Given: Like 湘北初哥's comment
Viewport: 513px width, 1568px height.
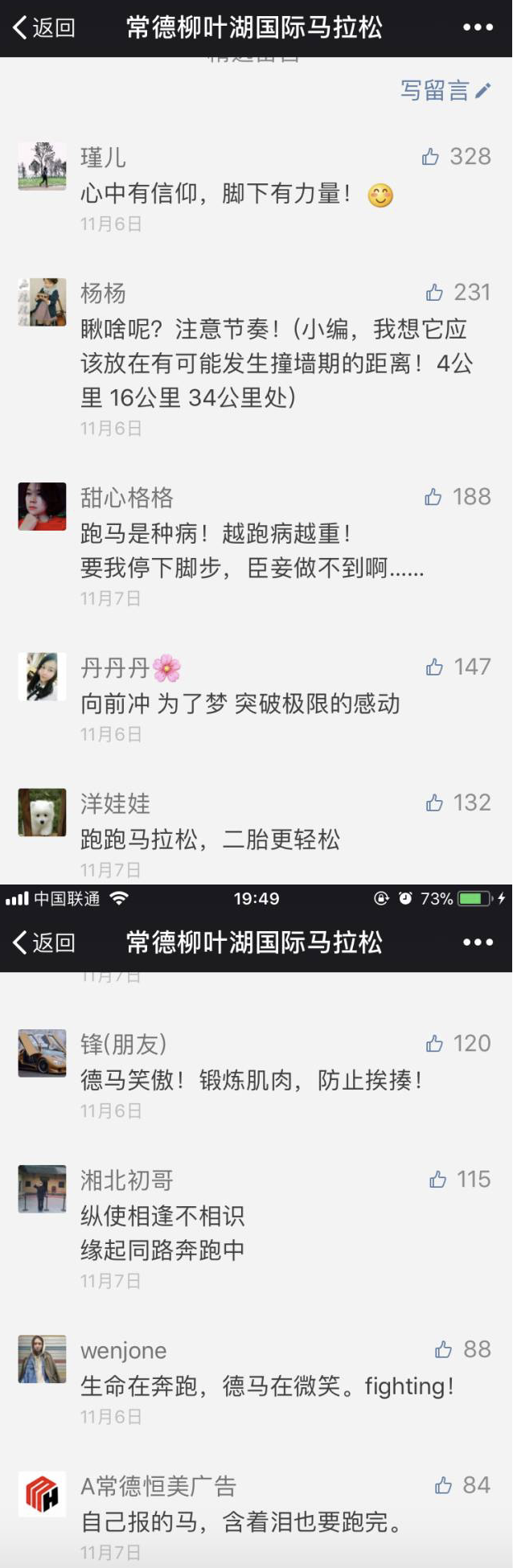Looking at the screenshot, I should 438,1180.
